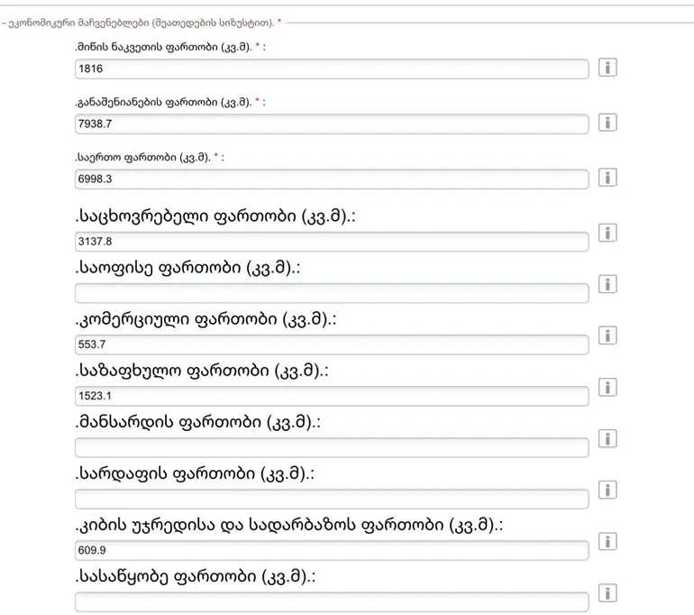This screenshot has height=615, width=694.
Task: Show info for the 7938.7 field
Action: click(x=606, y=122)
